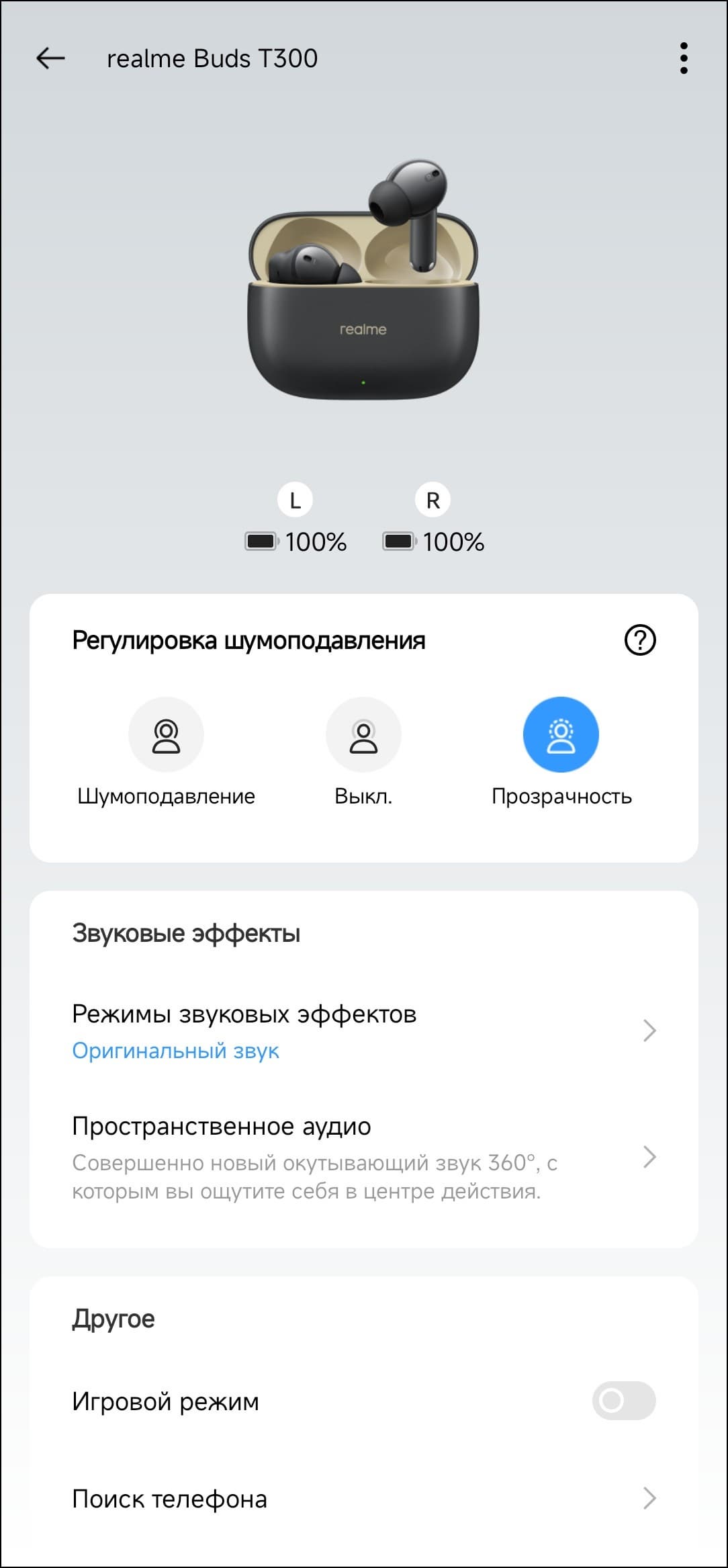Image resolution: width=728 pixels, height=1568 pixels.
Task: Open Поиск телефона
Action: click(363, 1498)
